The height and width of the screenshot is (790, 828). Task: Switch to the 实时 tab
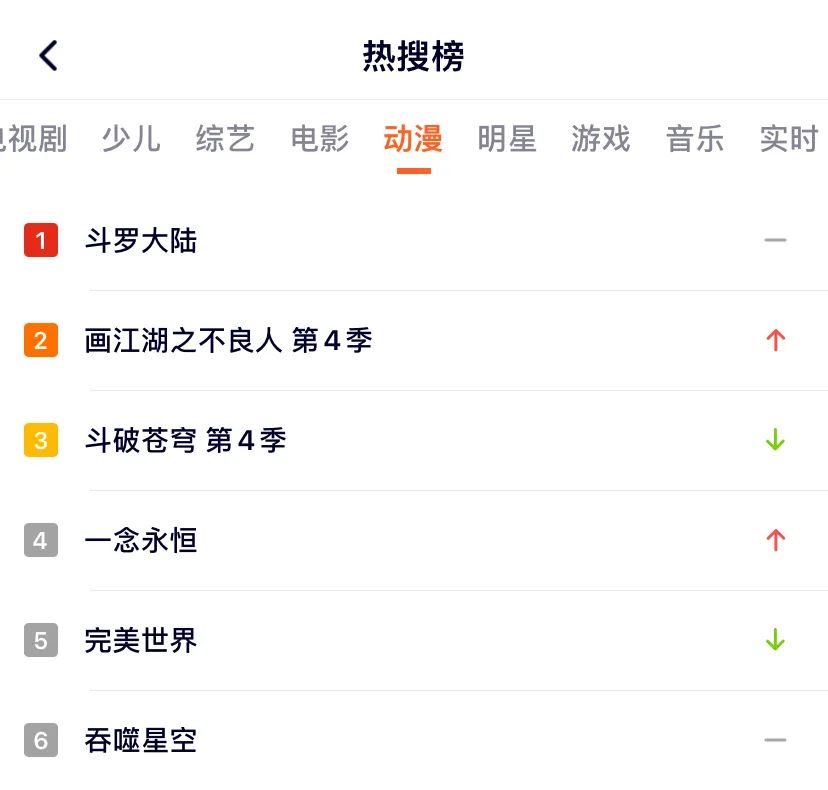point(789,139)
